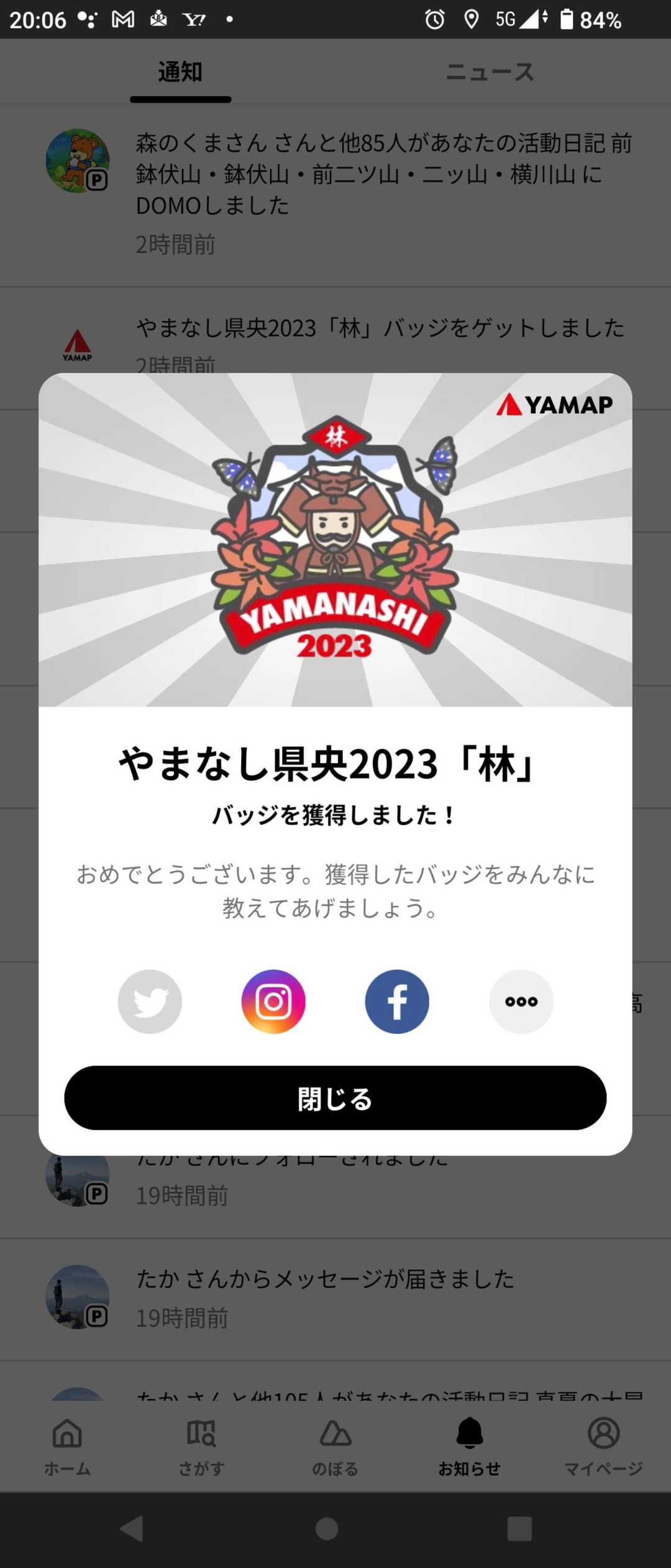Share the badge on Twitter
This screenshot has height=1568, width=671.
pos(150,1002)
